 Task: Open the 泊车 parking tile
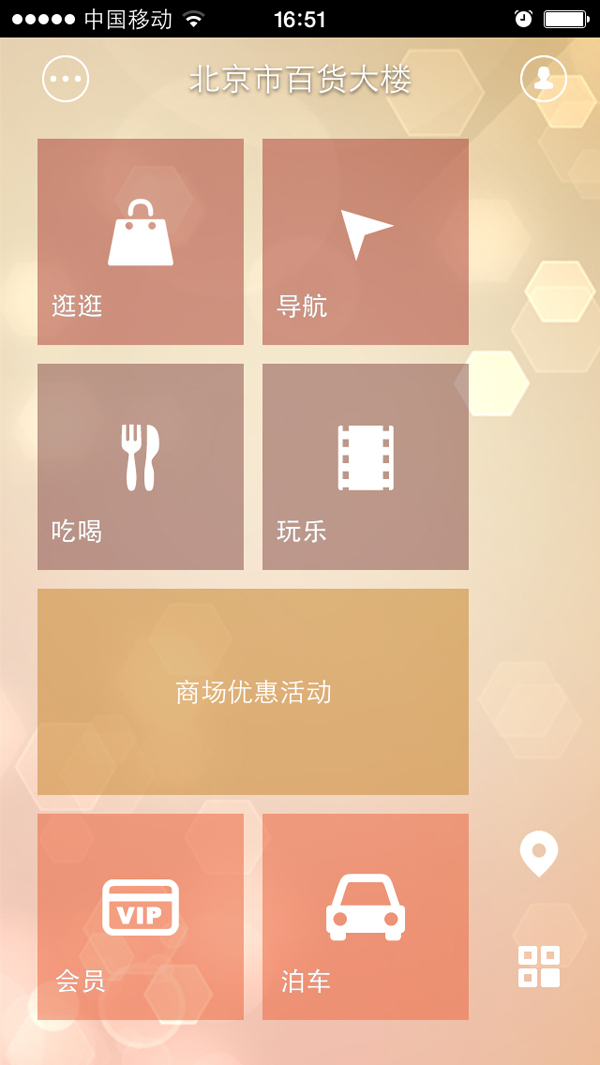[365, 917]
